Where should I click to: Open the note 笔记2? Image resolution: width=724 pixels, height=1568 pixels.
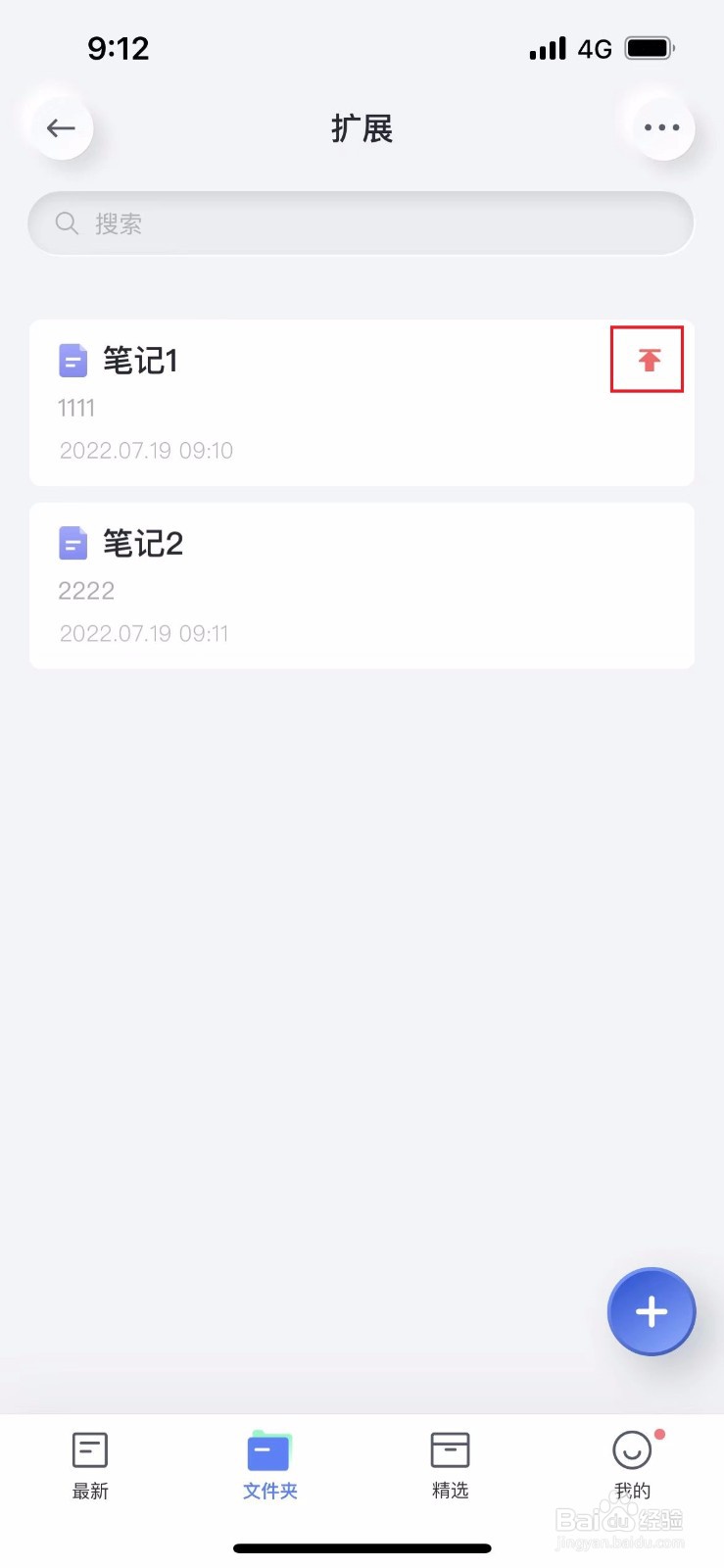pyautogui.click(x=361, y=586)
